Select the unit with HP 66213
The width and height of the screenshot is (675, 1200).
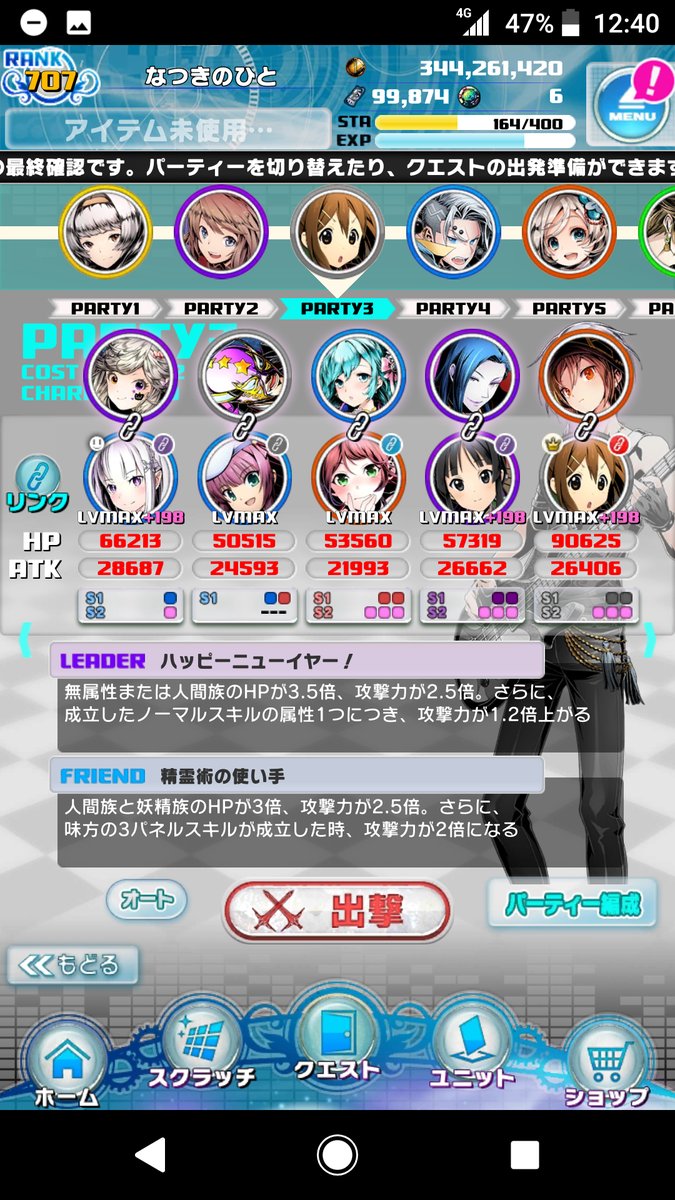(129, 475)
